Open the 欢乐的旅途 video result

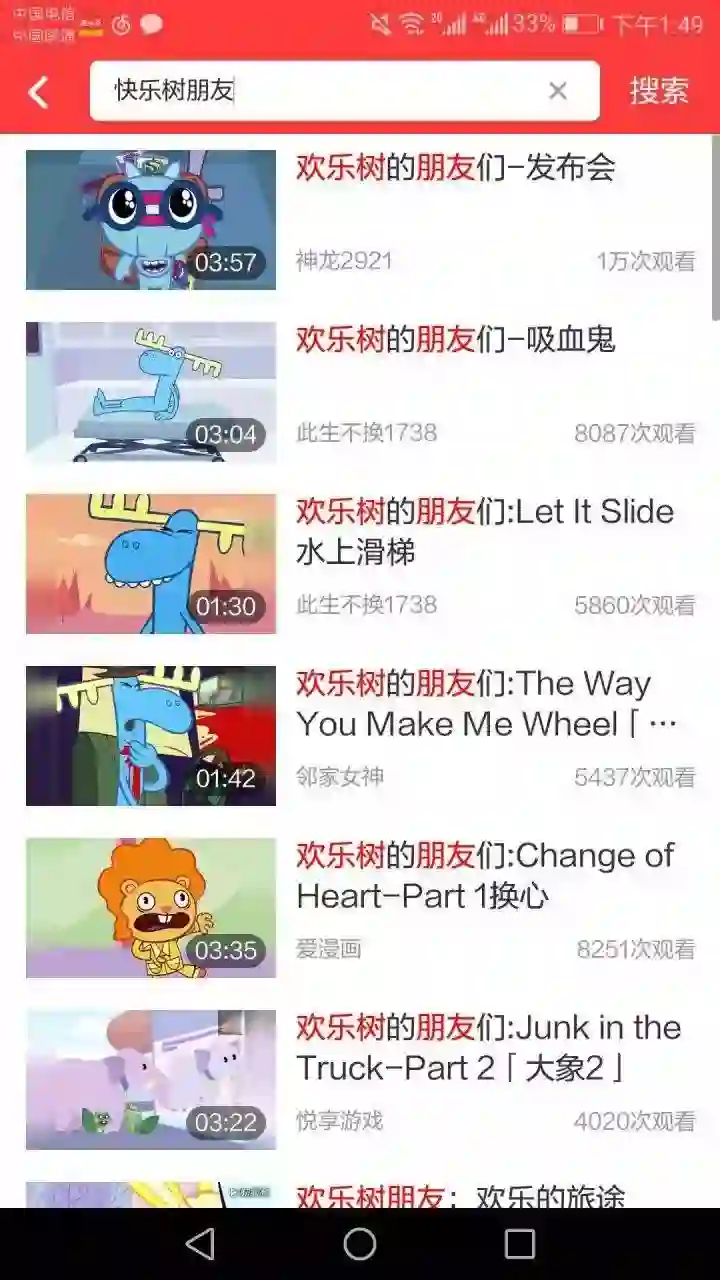click(460, 1195)
